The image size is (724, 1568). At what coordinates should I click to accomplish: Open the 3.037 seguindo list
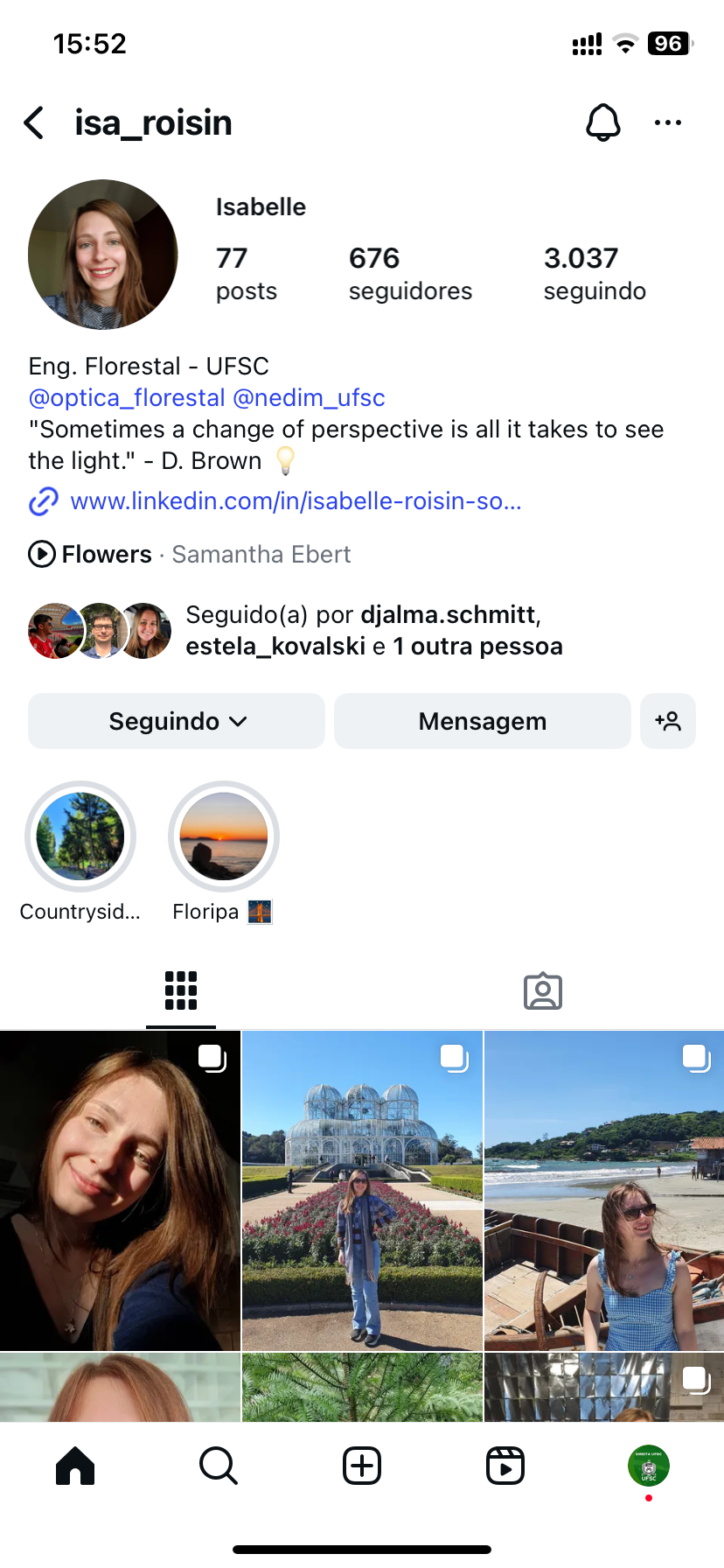tap(595, 273)
